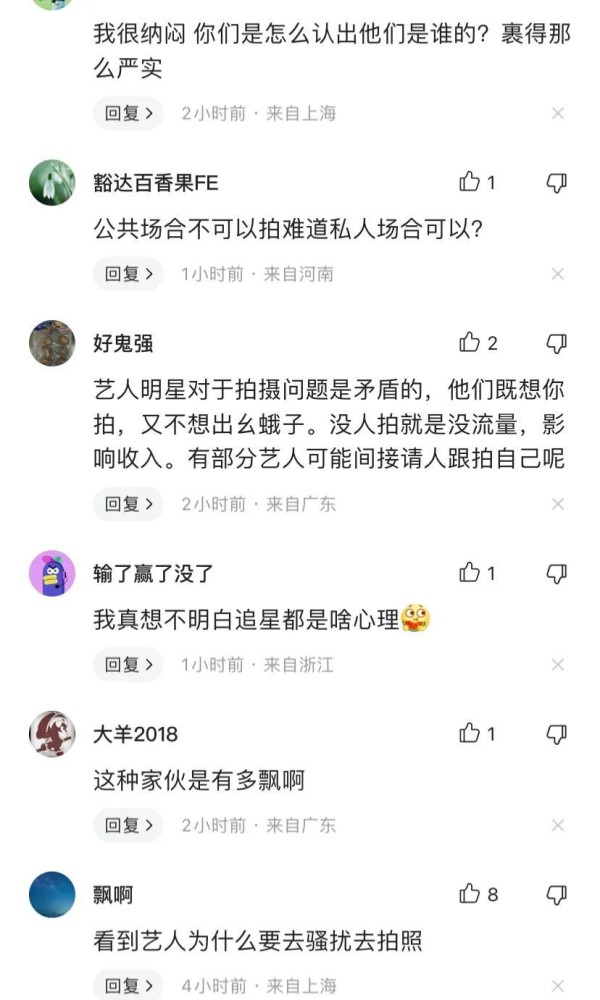Dislike 大羊2018's comment

557,735
